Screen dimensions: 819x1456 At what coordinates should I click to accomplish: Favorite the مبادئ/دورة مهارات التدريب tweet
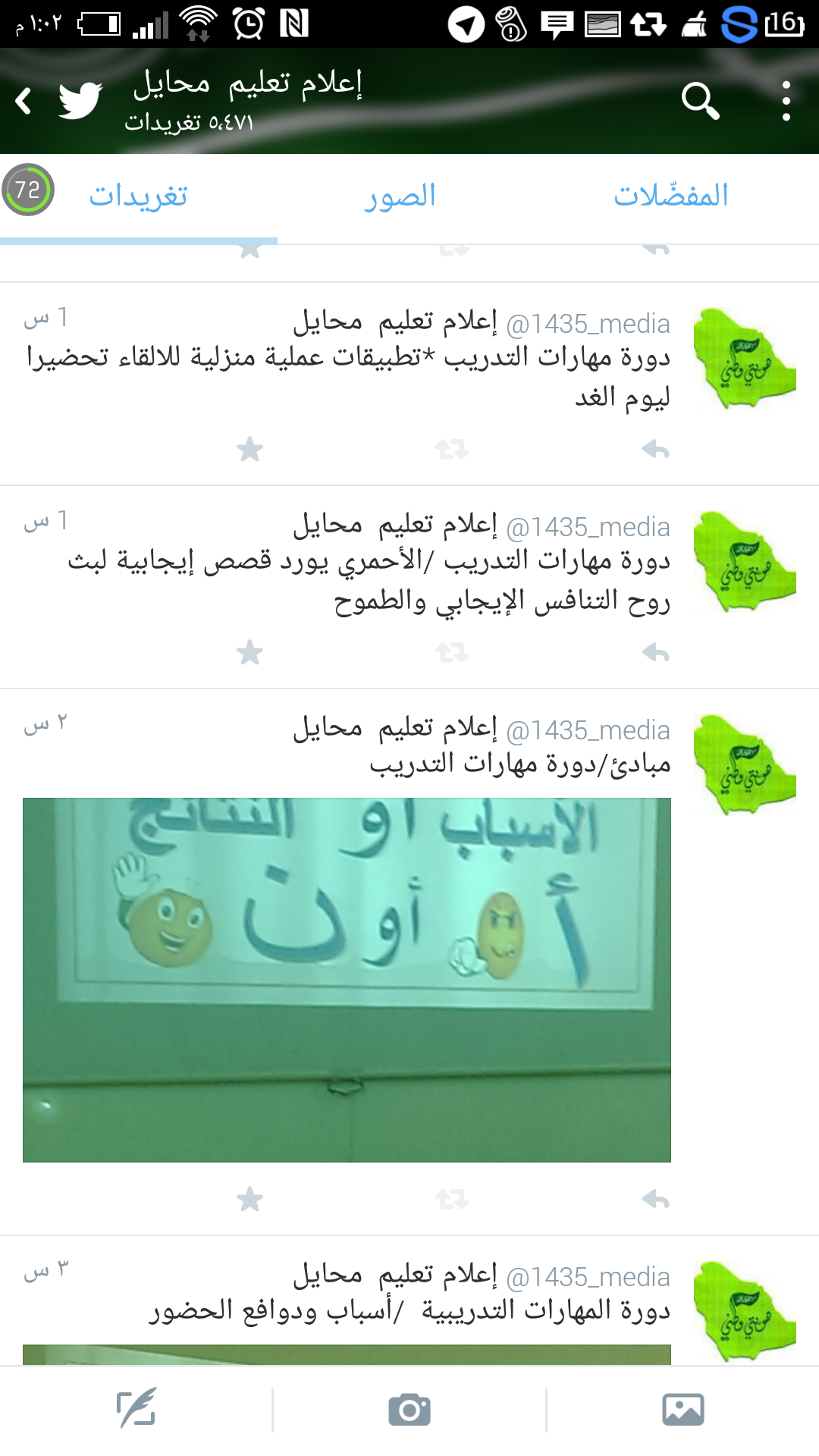coord(249,1200)
